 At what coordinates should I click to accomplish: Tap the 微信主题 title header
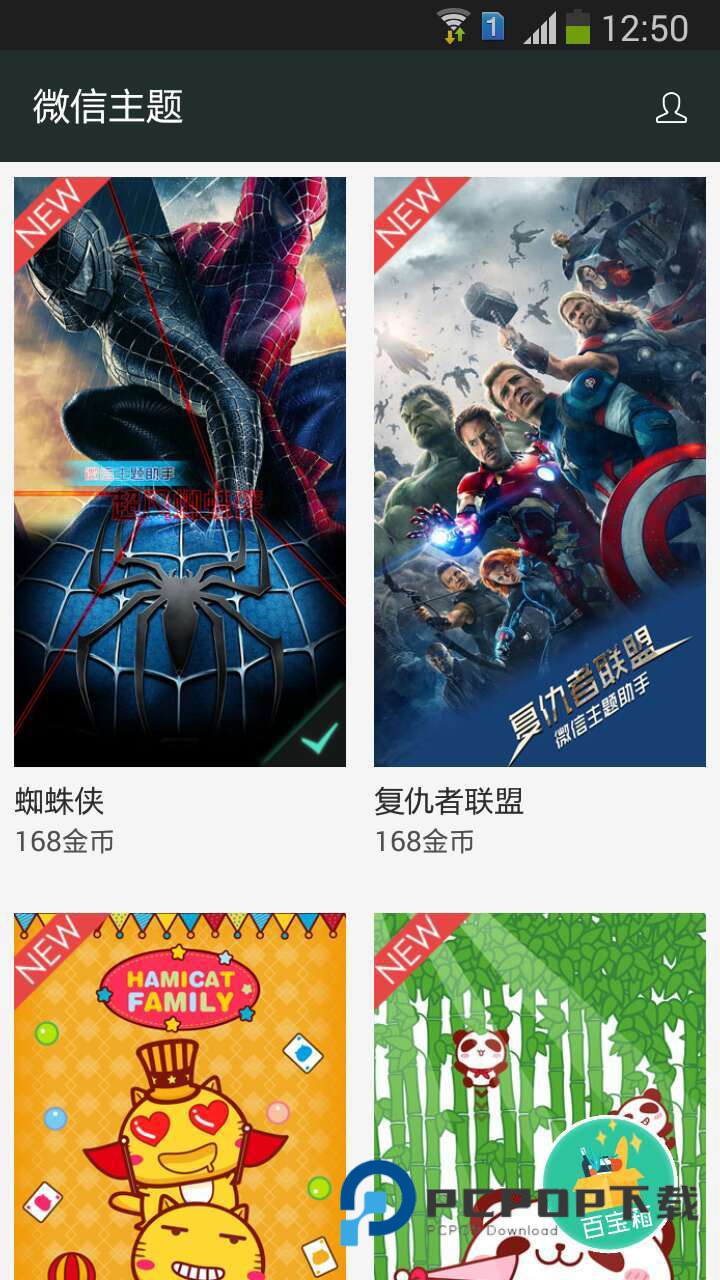coord(110,107)
